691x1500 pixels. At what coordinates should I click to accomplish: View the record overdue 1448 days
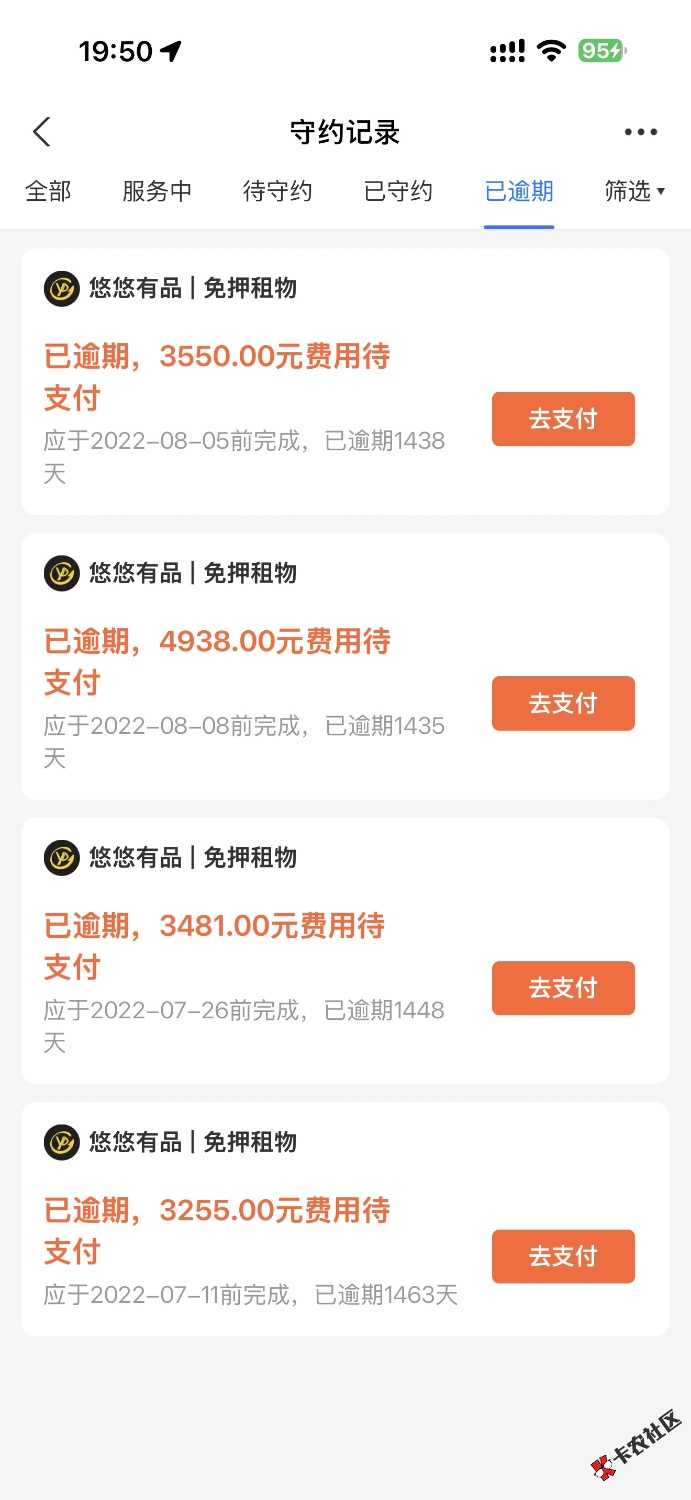click(345, 951)
